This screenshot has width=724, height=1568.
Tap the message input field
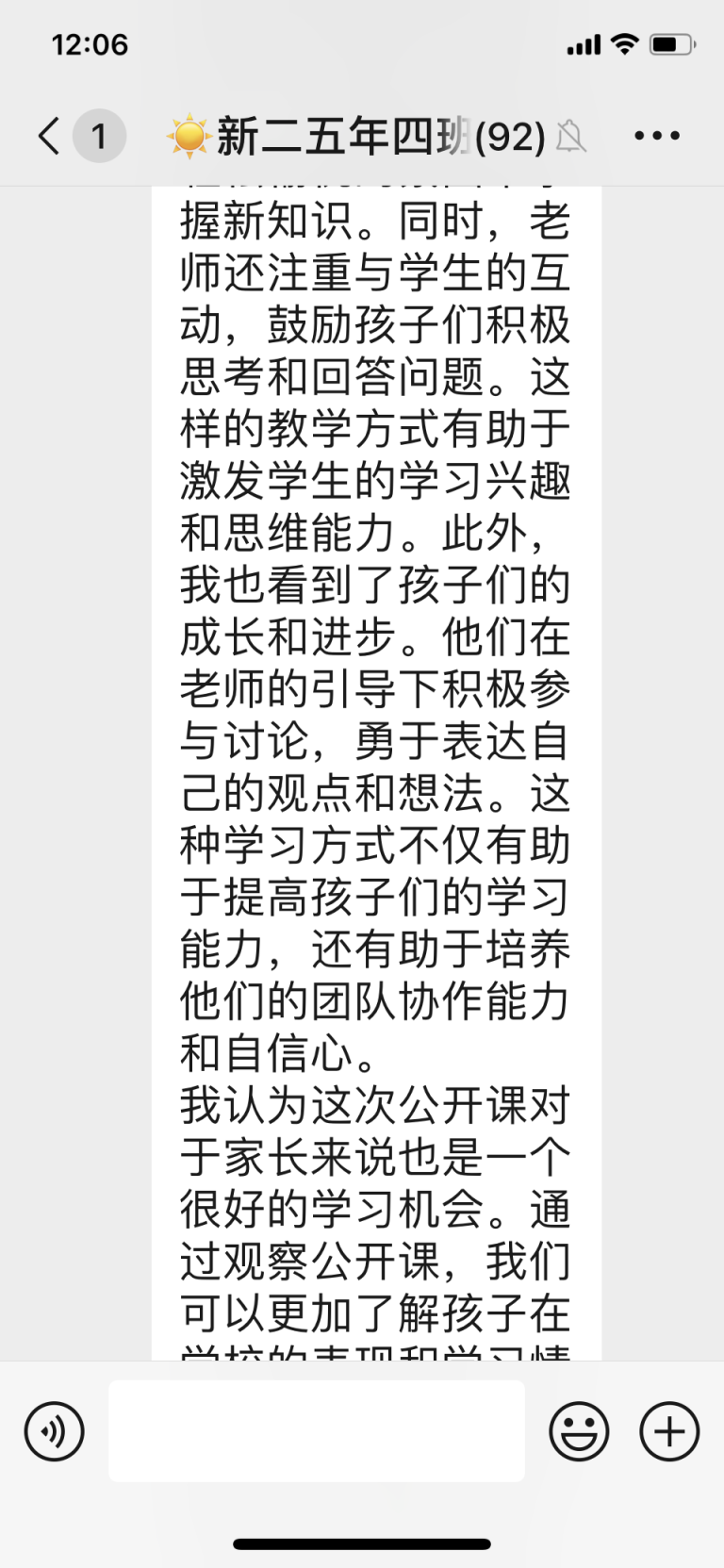click(317, 1430)
